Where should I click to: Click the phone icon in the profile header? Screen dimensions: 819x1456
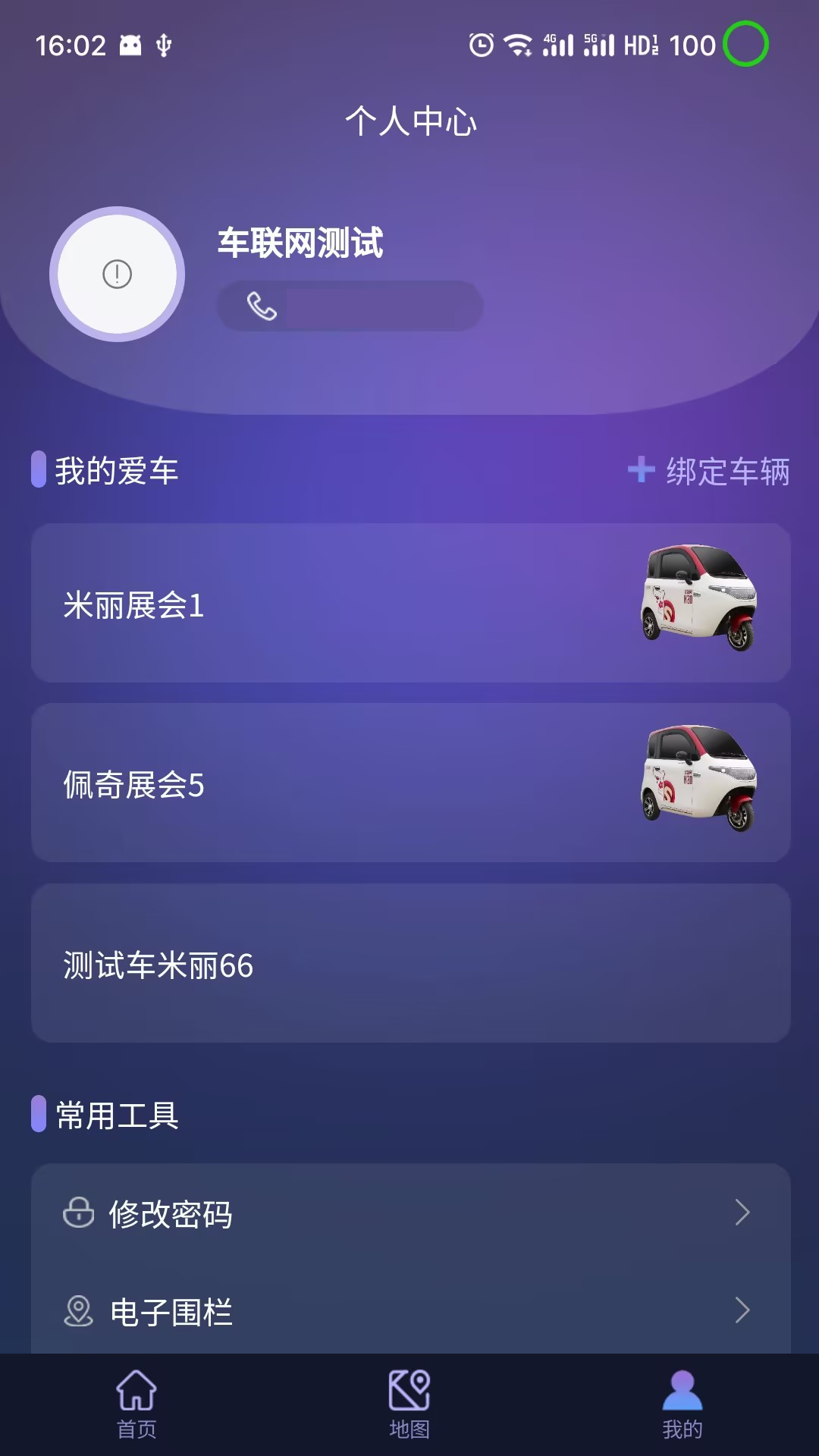point(261,306)
